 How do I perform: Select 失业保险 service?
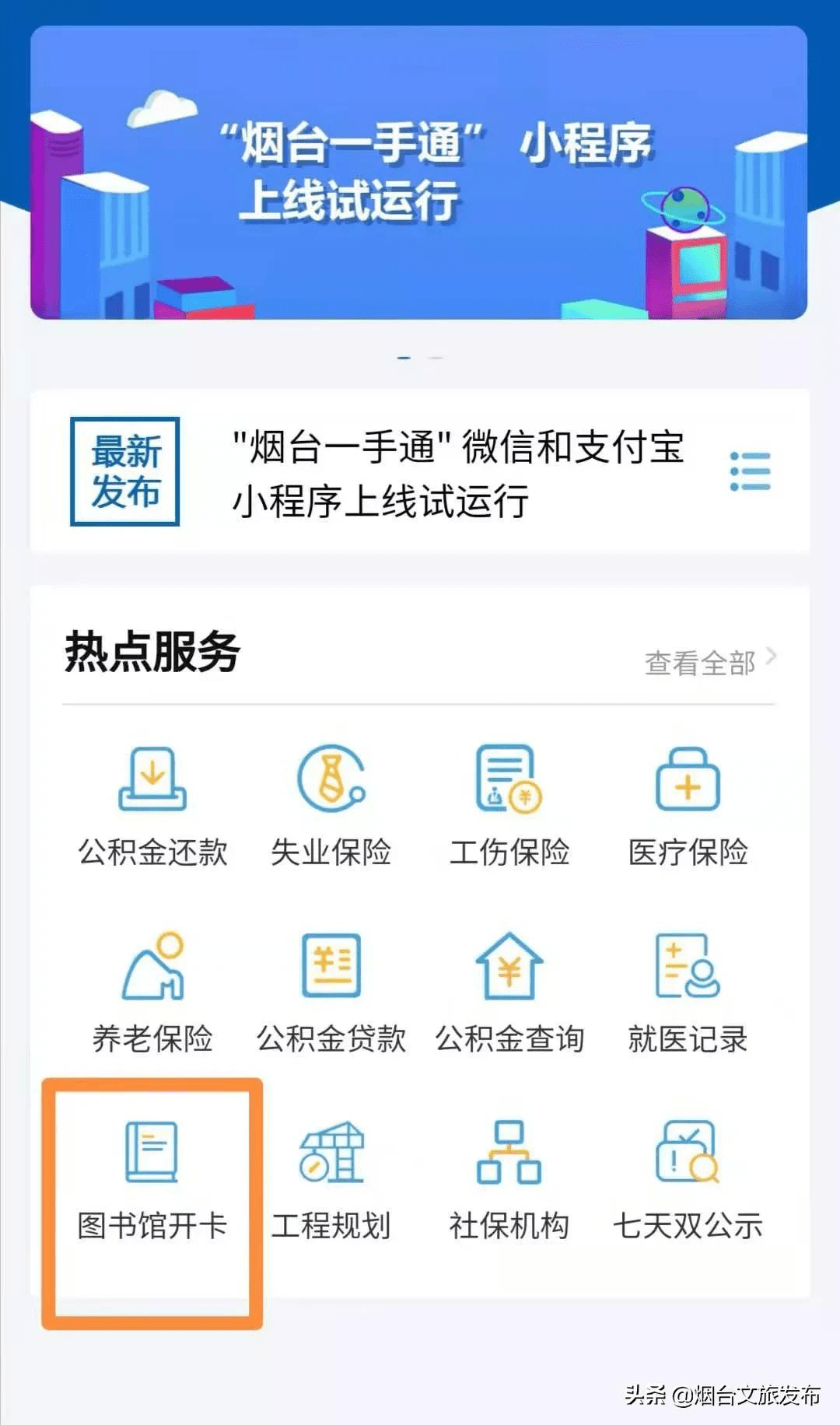[331, 806]
